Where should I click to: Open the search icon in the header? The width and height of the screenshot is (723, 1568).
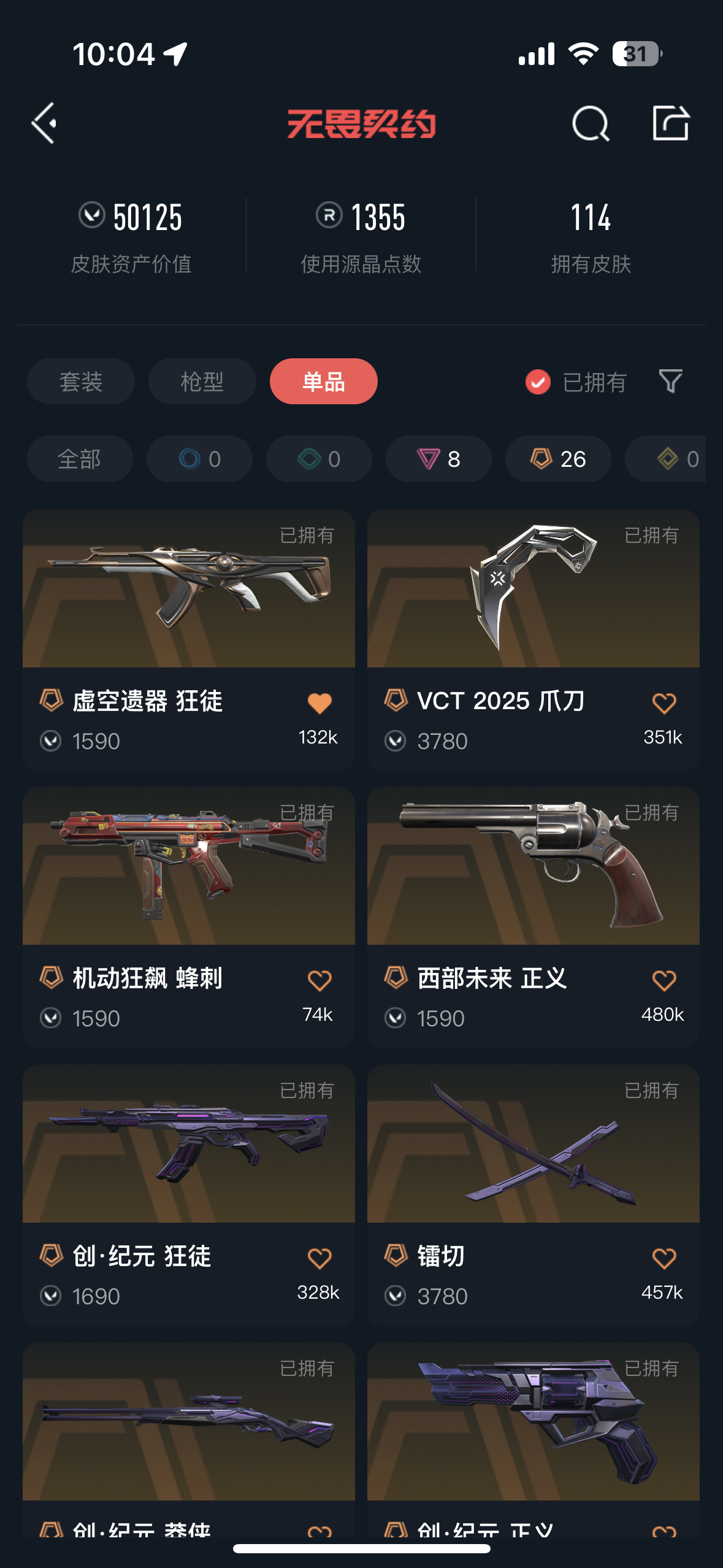click(591, 123)
